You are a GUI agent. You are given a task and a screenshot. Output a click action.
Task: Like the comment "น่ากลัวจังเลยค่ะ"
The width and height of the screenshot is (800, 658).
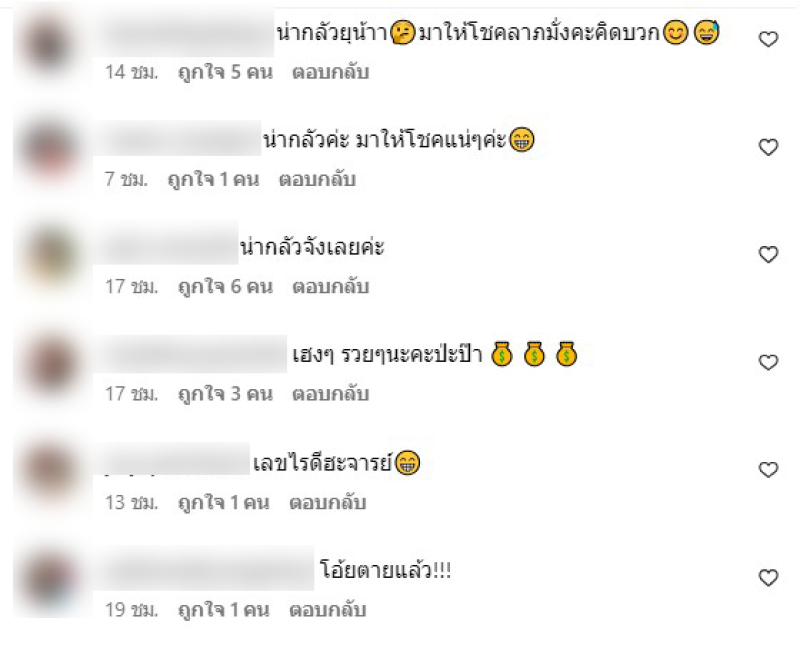(x=768, y=255)
